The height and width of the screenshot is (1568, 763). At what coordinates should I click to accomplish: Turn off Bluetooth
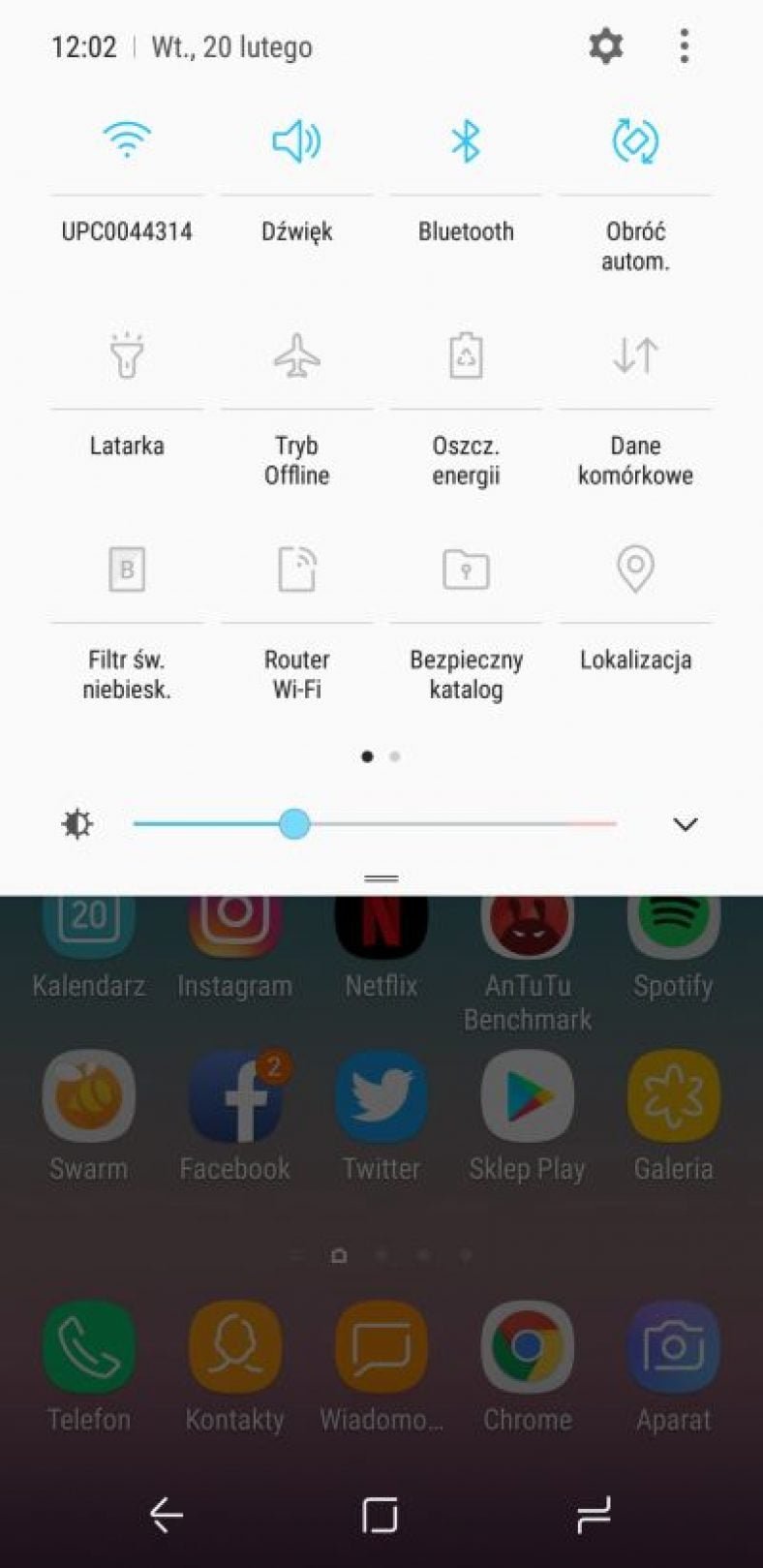pyautogui.click(x=466, y=141)
